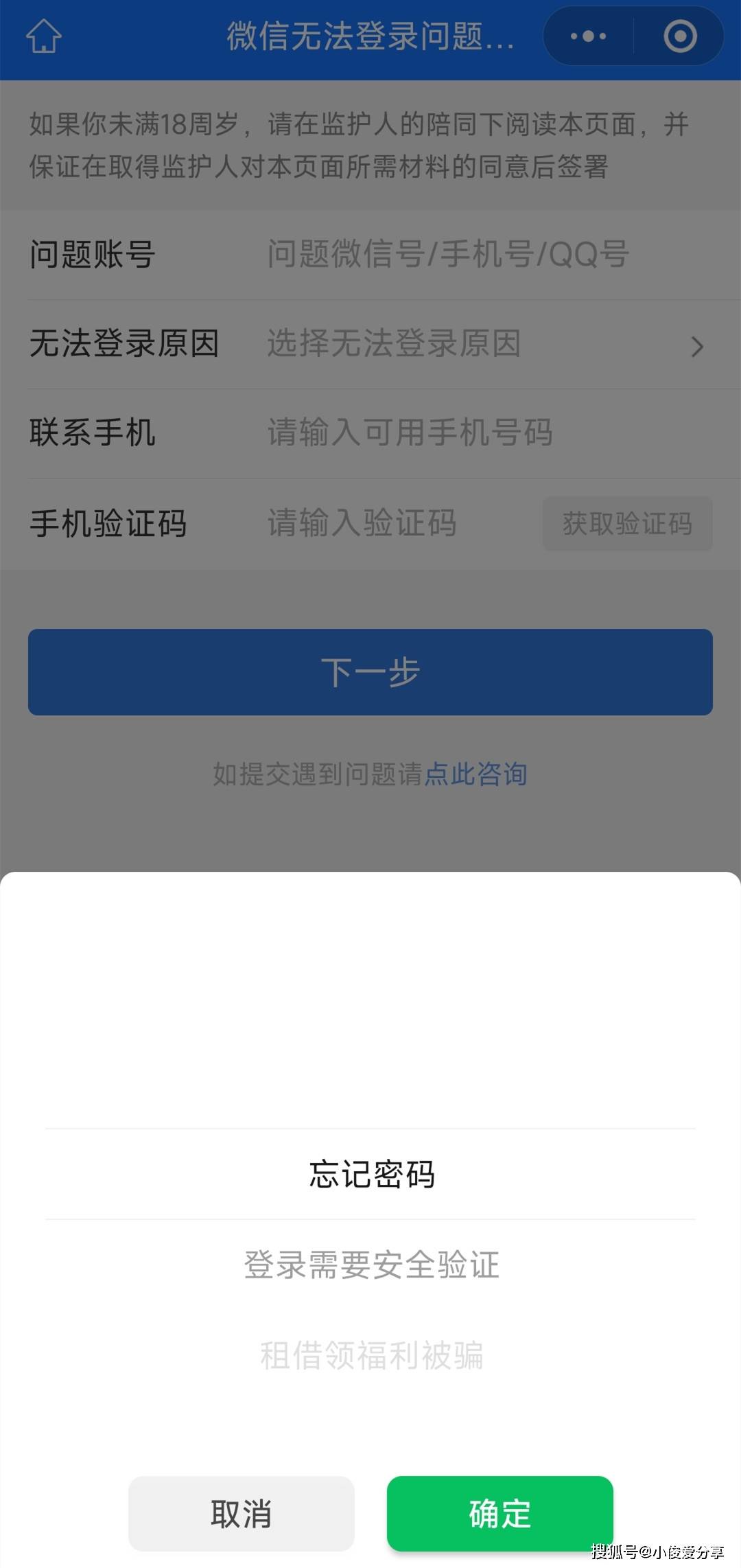Select 忘记密码 in the picker wheel

point(370,1174)
